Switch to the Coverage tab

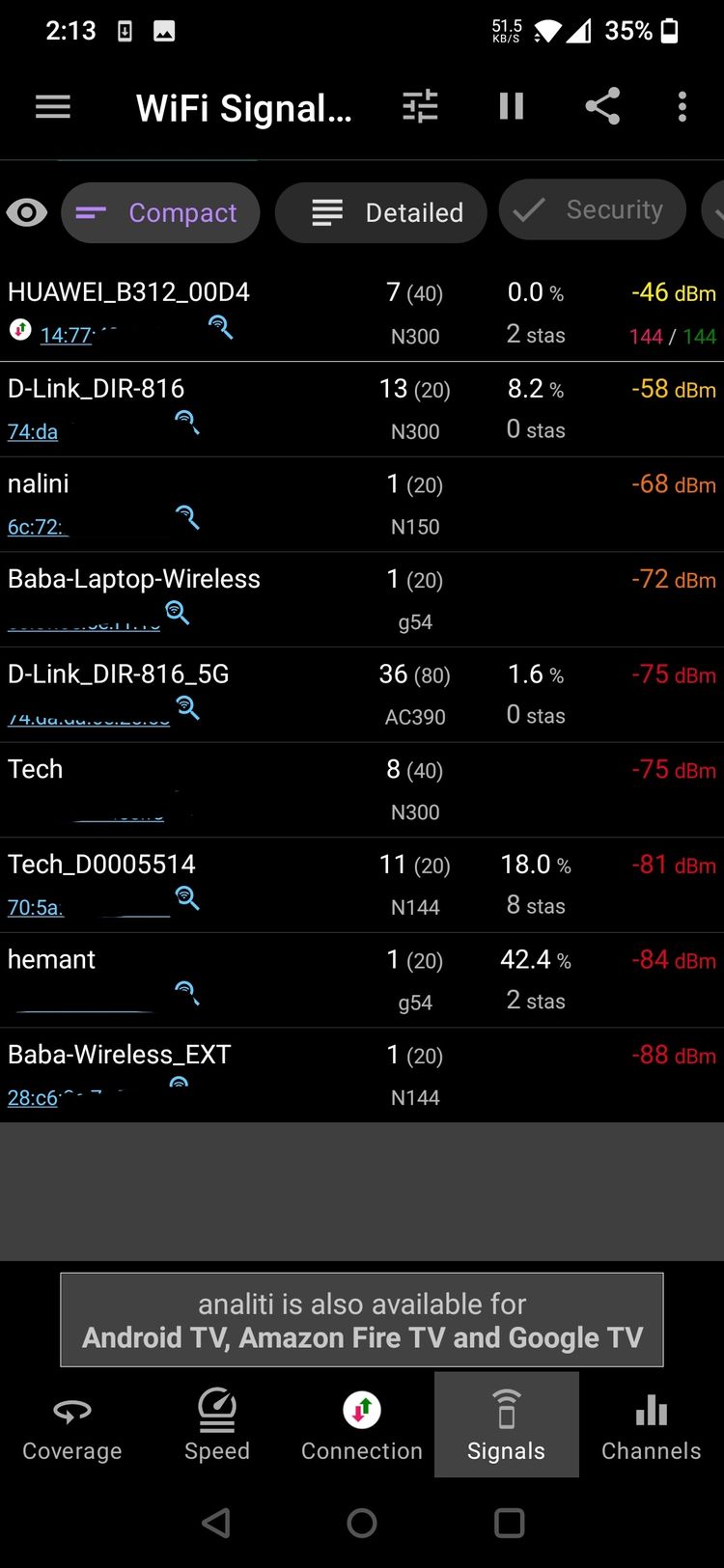72,1425
